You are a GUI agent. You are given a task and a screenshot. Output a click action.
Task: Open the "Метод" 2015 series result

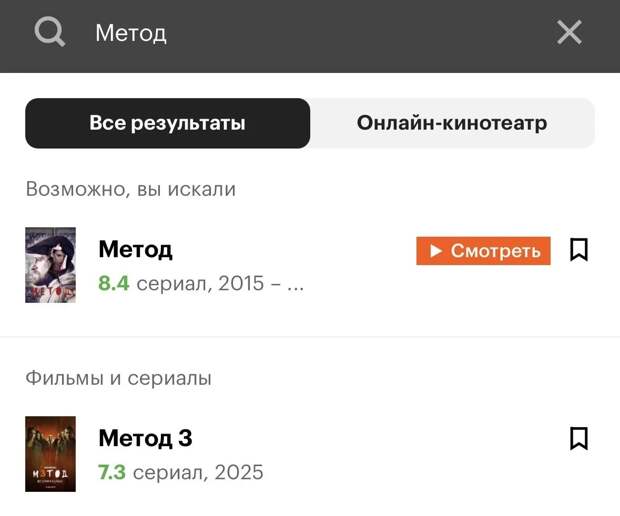136,250
